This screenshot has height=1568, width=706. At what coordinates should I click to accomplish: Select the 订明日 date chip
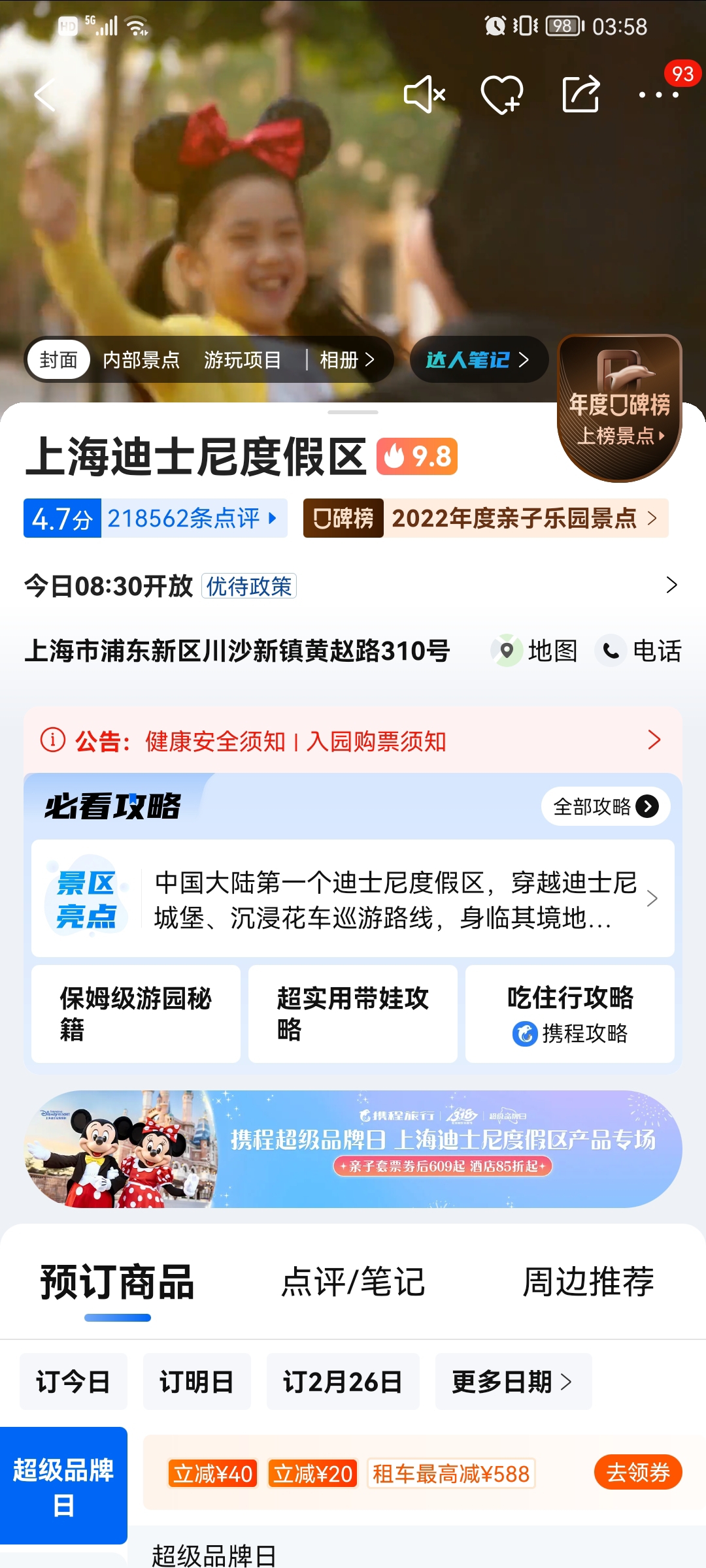[x=197, y=1381]
